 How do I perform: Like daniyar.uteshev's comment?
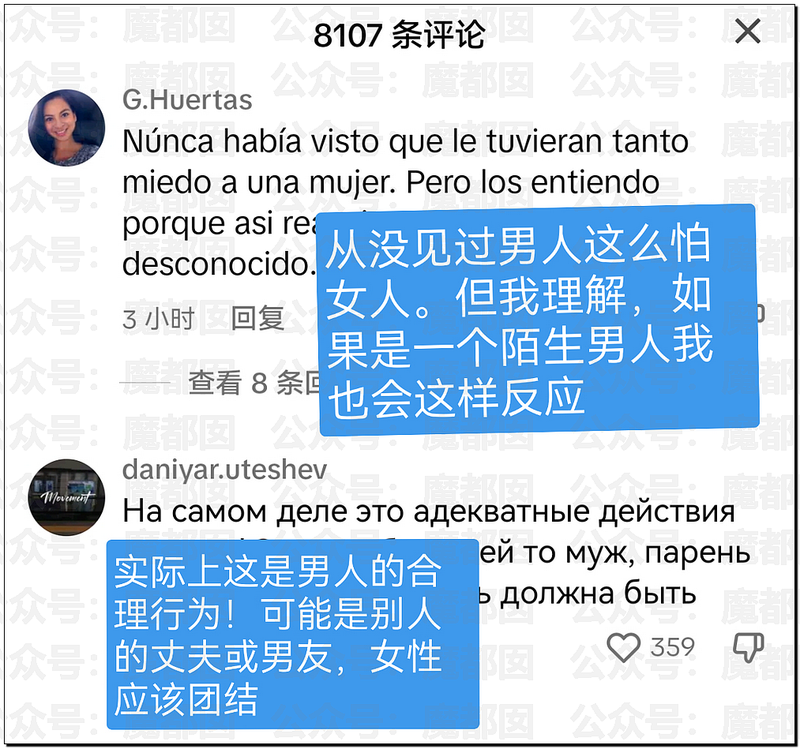624,647
